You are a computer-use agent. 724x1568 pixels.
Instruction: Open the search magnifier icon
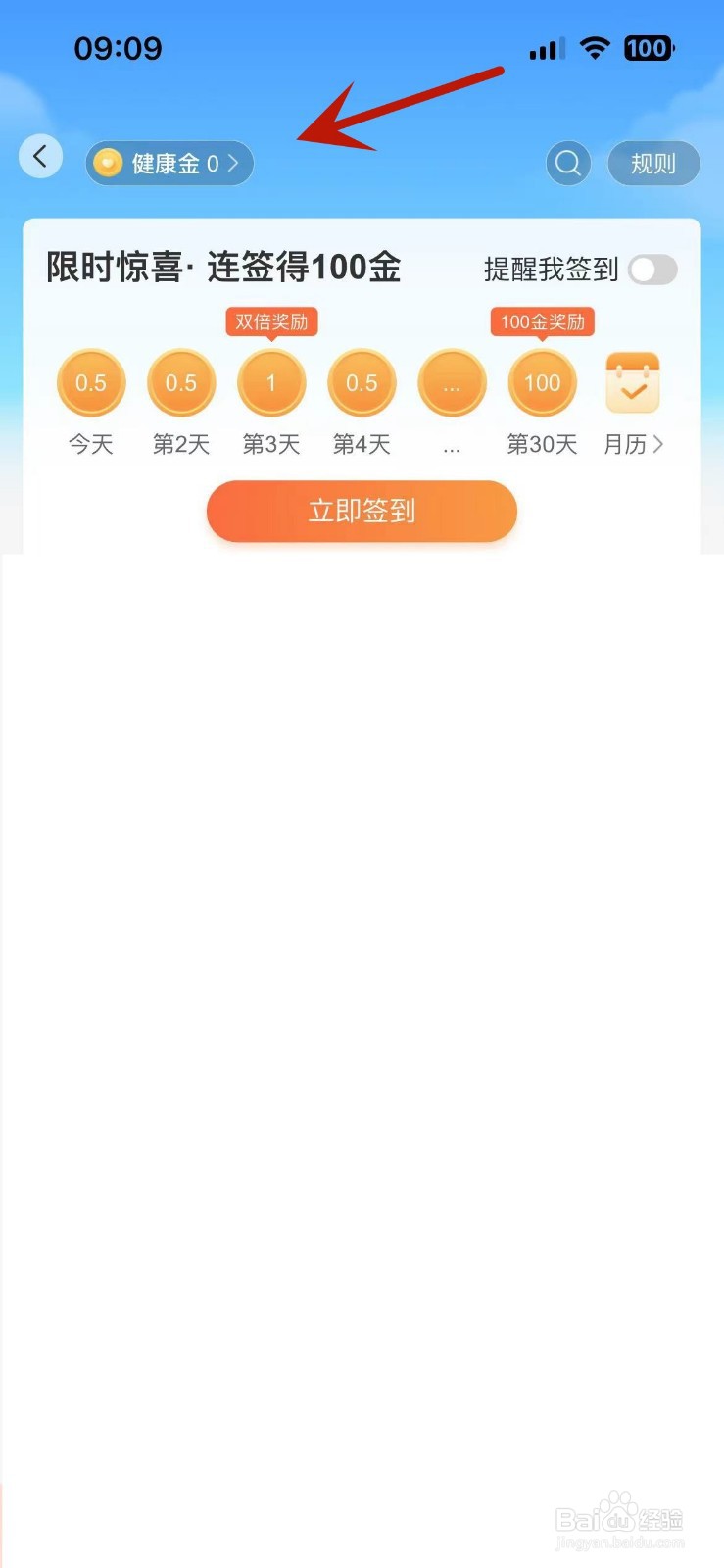coord(568,164)
